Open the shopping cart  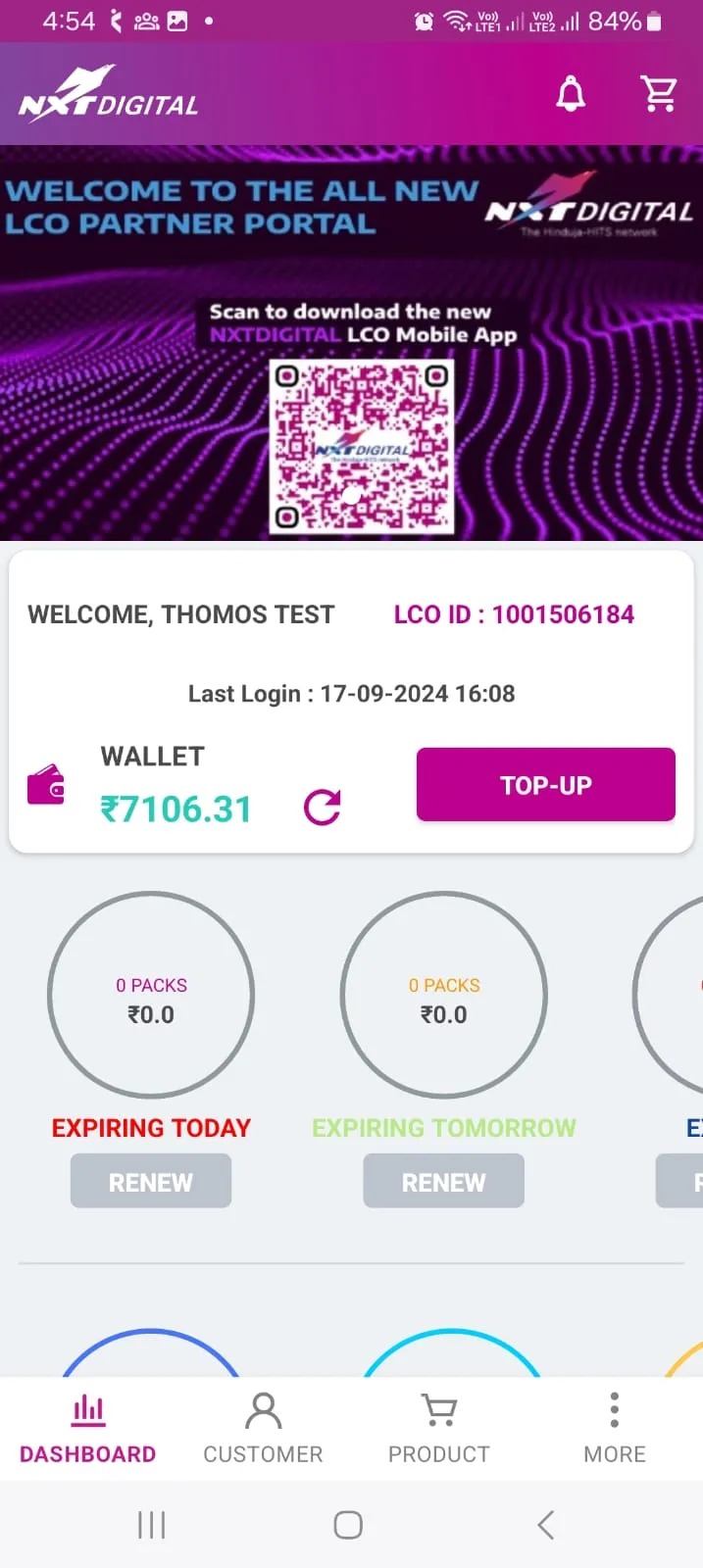(659, 94)
